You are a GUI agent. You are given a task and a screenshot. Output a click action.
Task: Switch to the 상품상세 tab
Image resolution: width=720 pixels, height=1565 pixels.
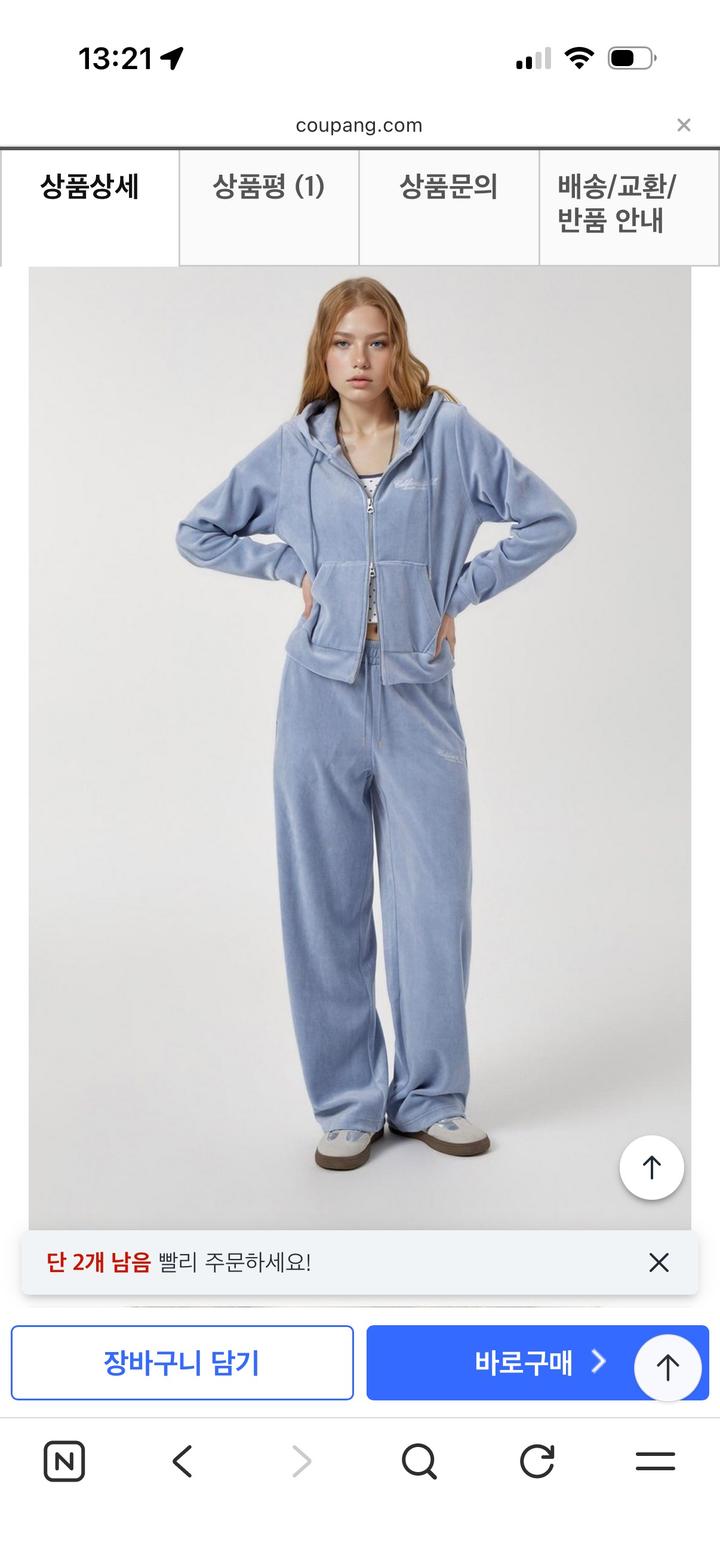[90, 188]
